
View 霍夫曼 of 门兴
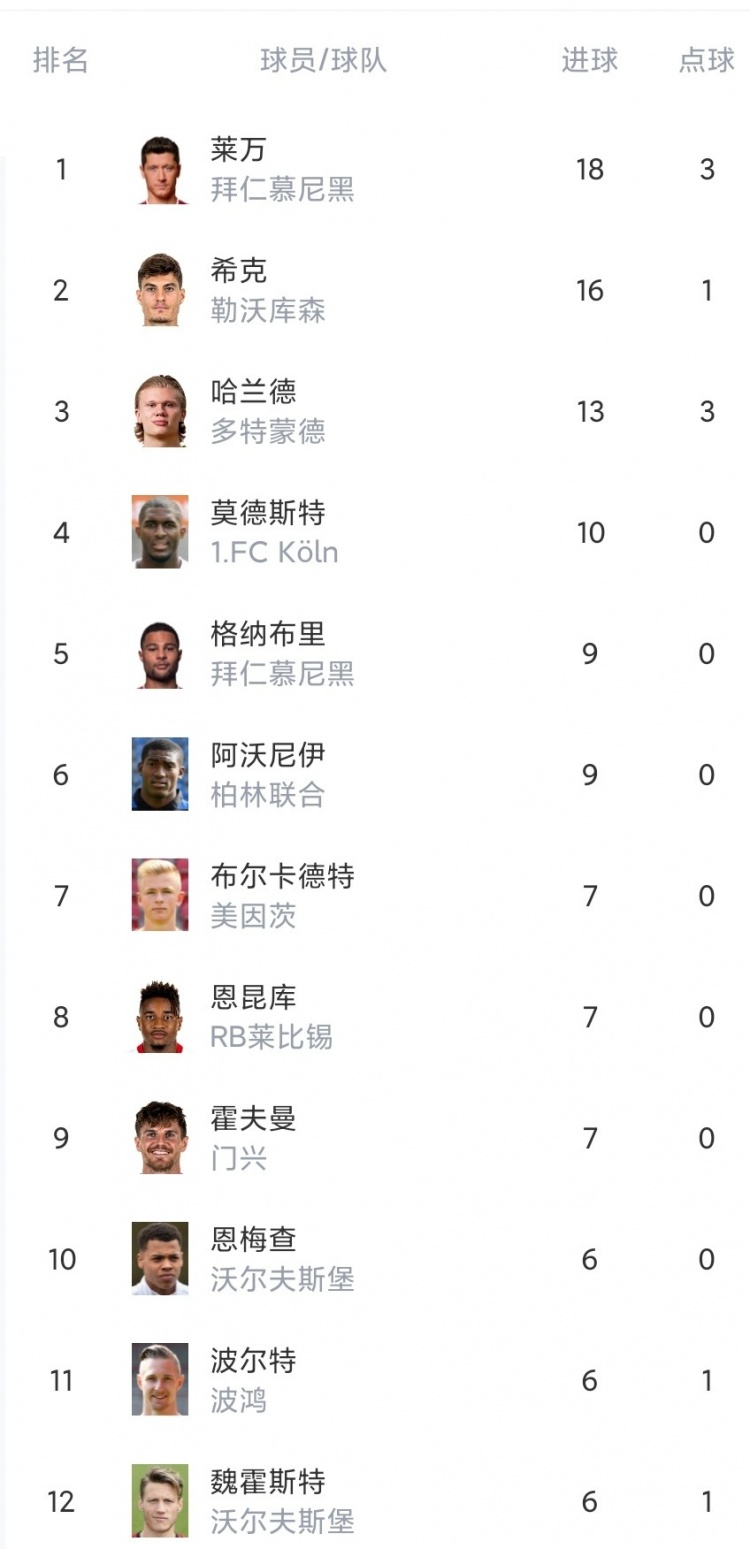pos(375,1137)
